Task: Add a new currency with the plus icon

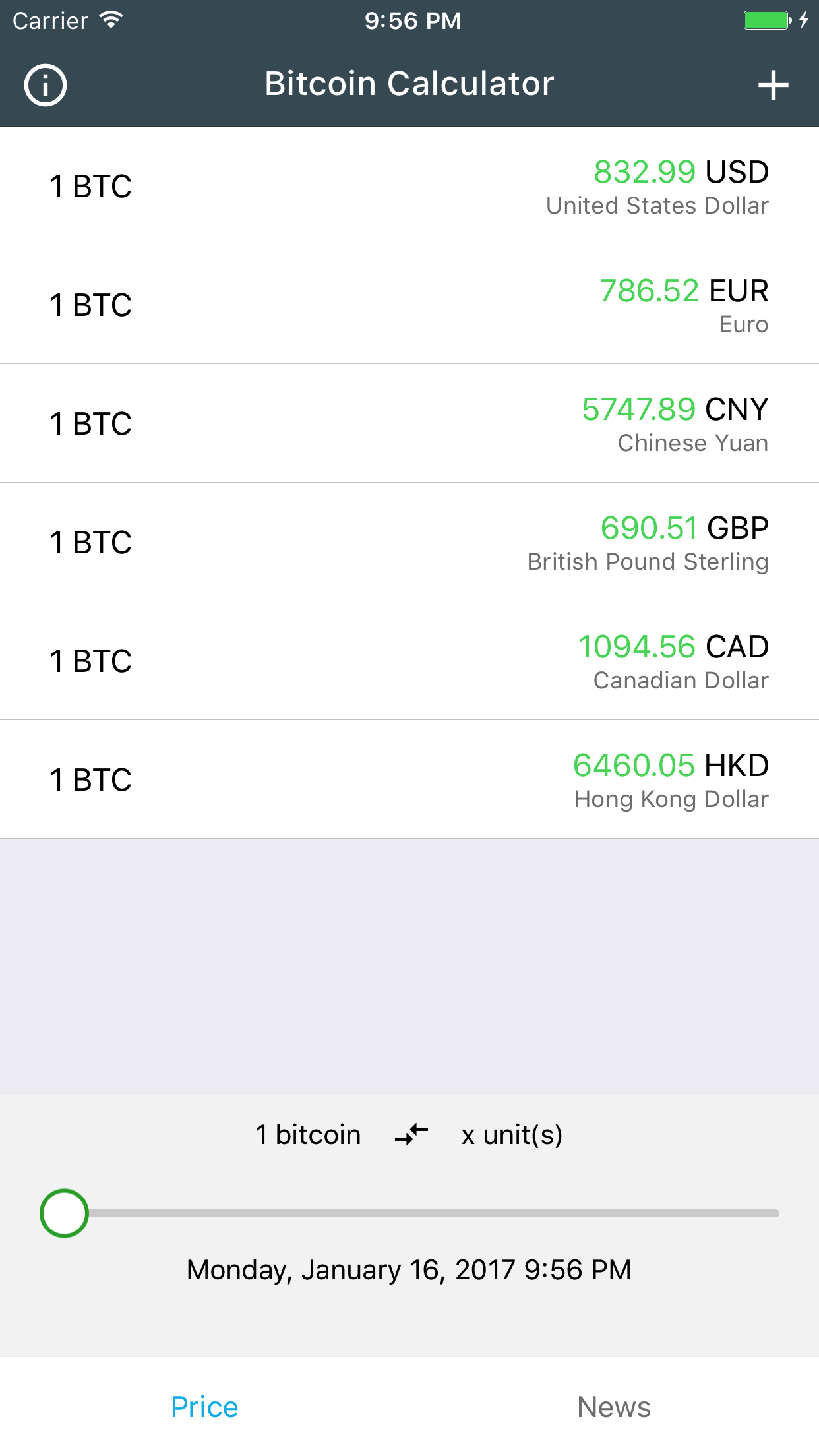Action: 773,86
